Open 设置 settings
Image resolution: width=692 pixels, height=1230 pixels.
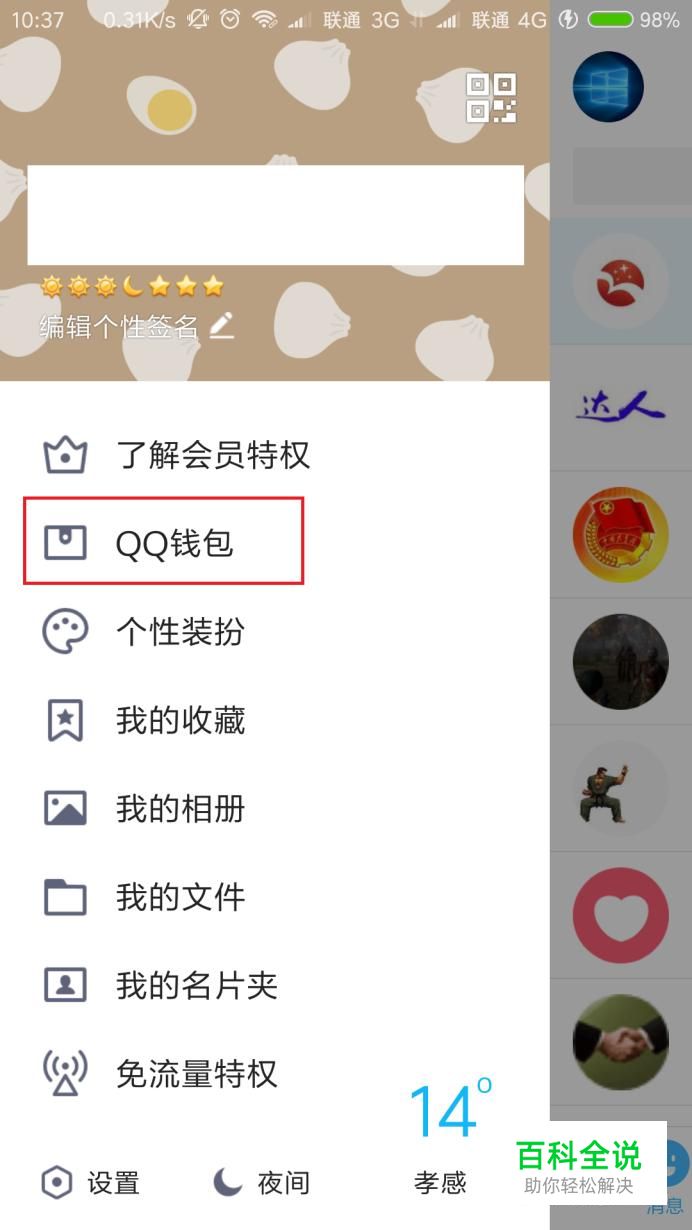coord(91,1183)
